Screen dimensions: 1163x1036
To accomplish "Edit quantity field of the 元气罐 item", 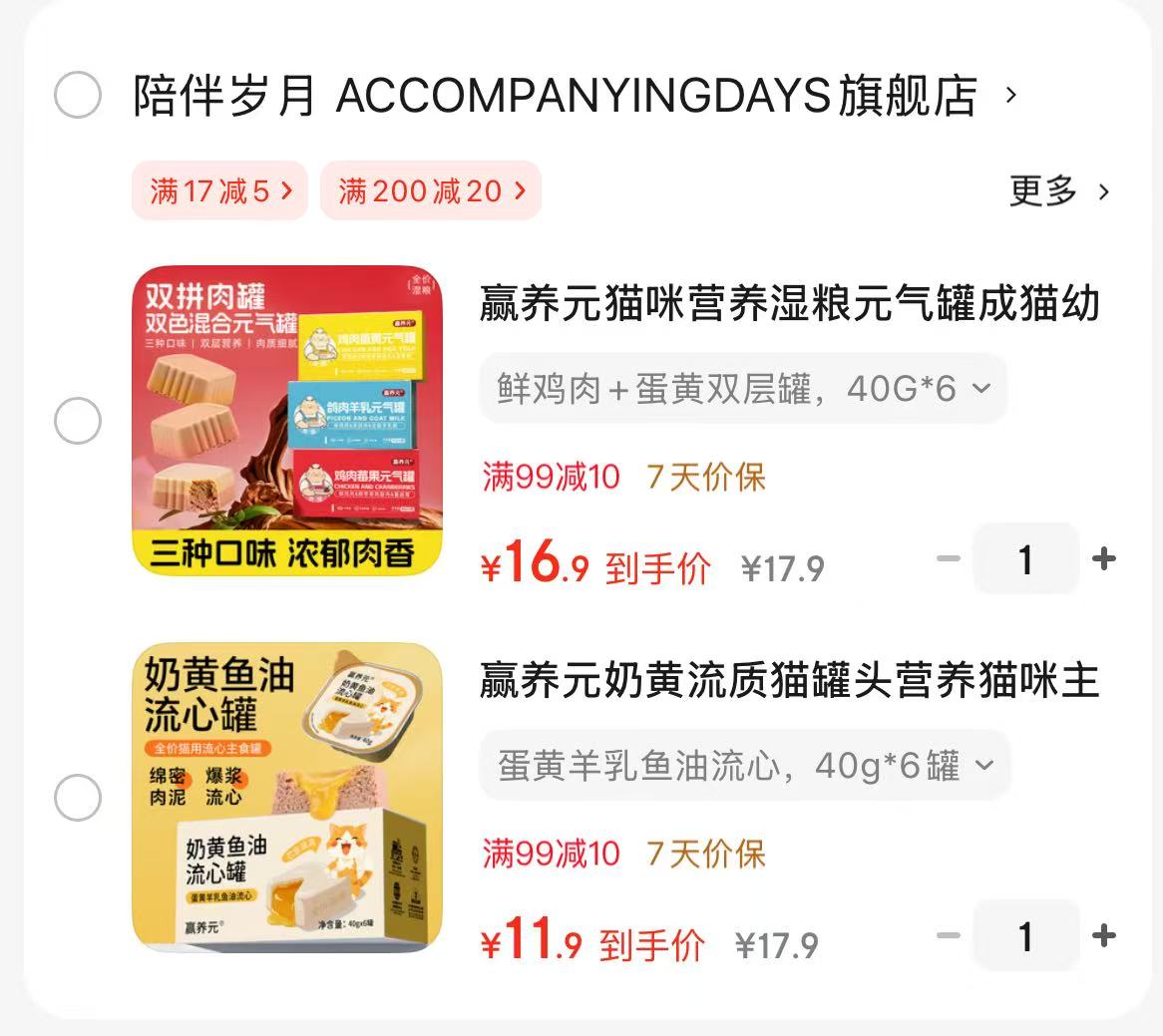I will 1025,559.
